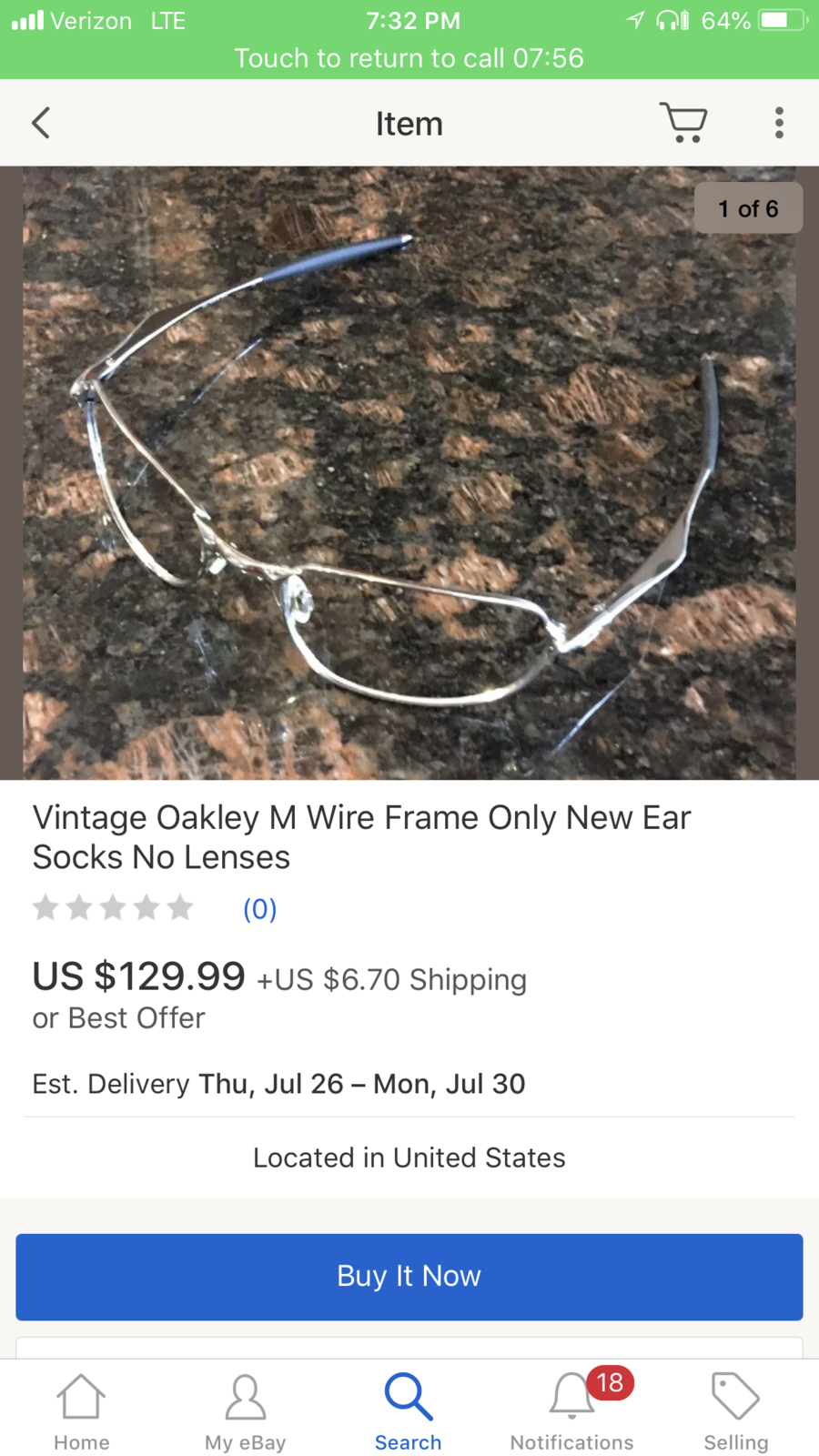The image size is (819, 1456).
Task: Switch to the Selling tab
Action: [736, 1411]
